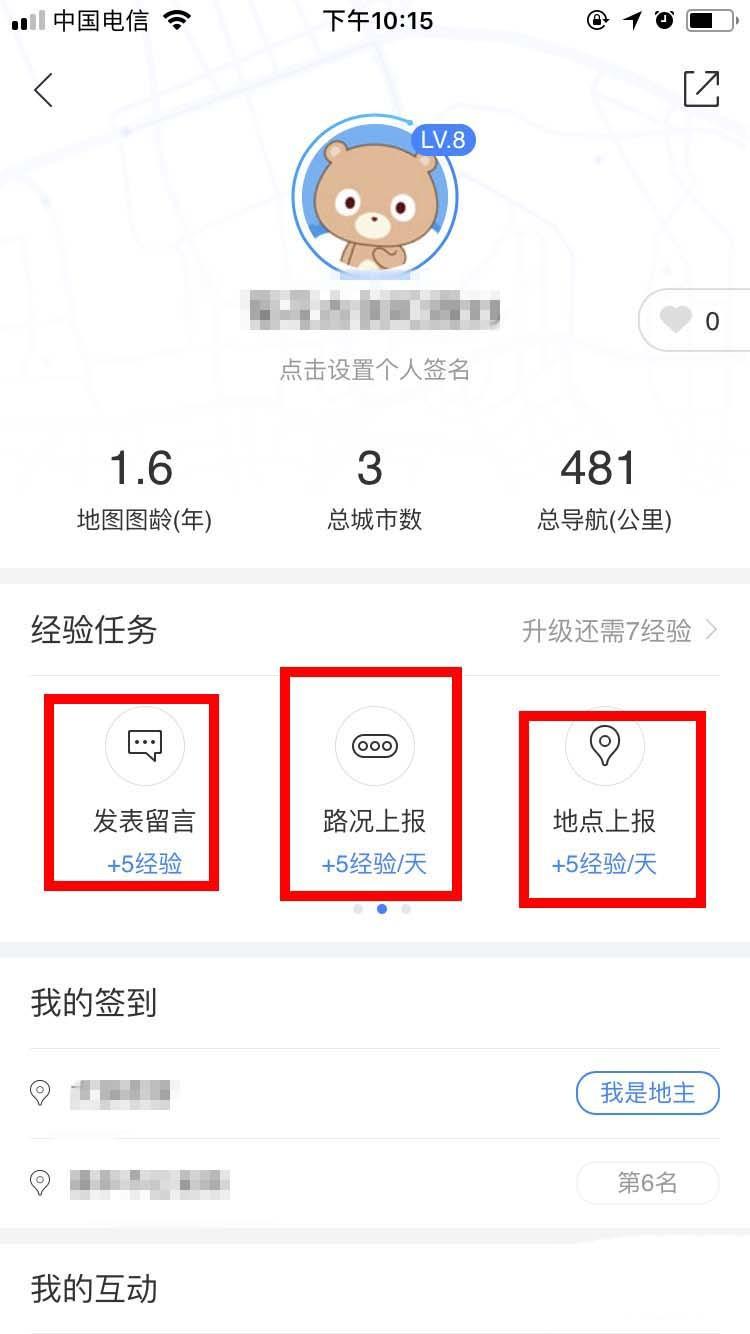Open the 经验任务 section details
Image resolution: width=750 pixels, height=1334 pixels.
pyautogui.click(x=91, y=630)
